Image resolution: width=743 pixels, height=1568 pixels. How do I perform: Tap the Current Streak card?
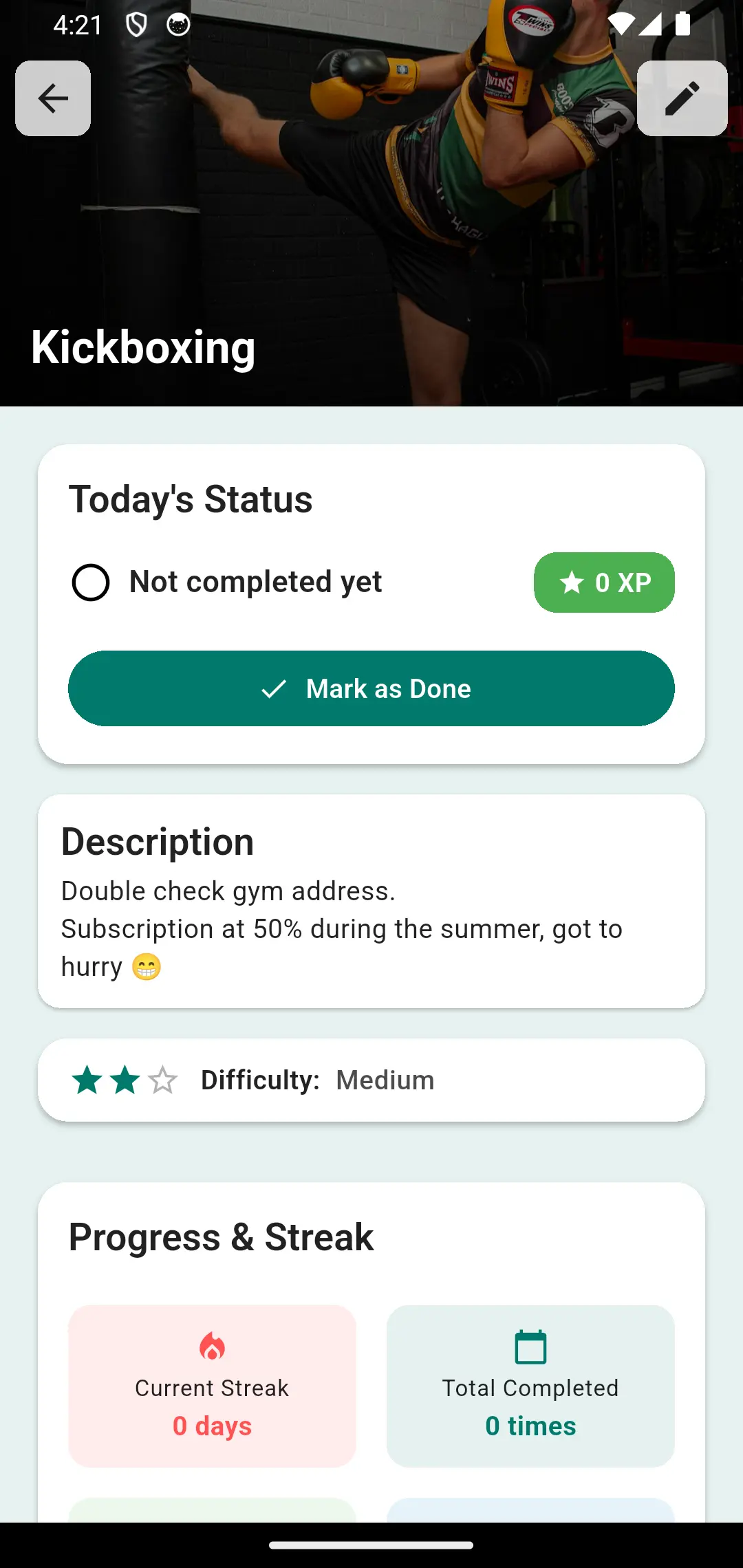(x=211, y=1386)
